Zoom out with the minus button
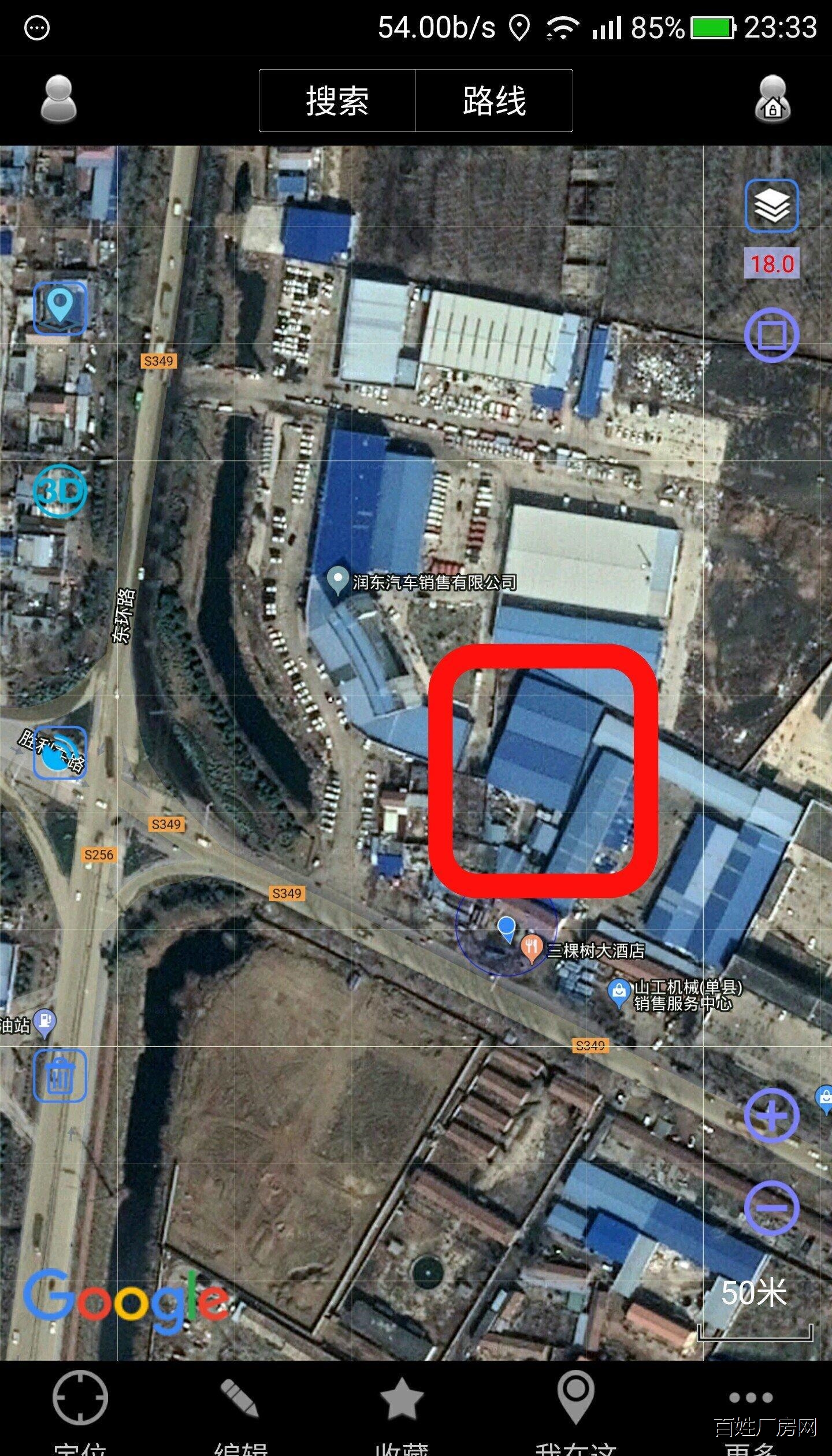The height and width of the screenshot is (1456, 832). coord(771,1207)
